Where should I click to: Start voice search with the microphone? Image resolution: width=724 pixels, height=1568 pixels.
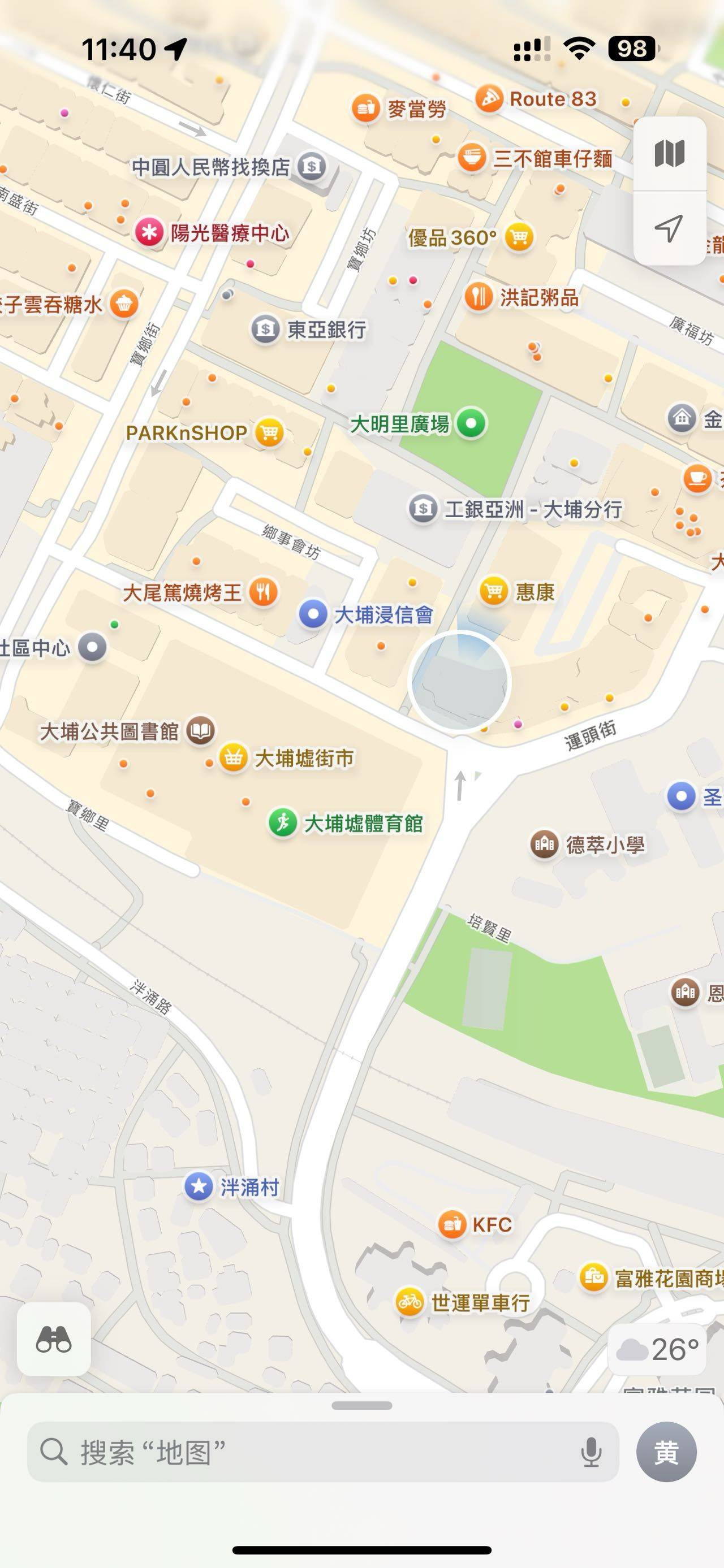[591, 1452]
